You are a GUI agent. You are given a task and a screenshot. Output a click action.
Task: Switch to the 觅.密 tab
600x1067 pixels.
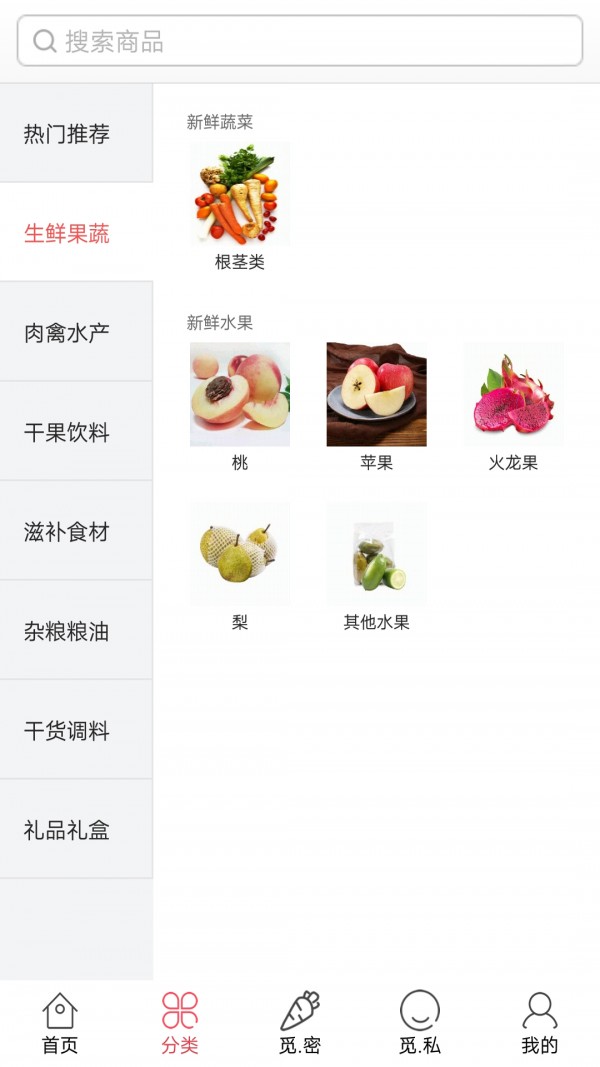coord(300,1023)
